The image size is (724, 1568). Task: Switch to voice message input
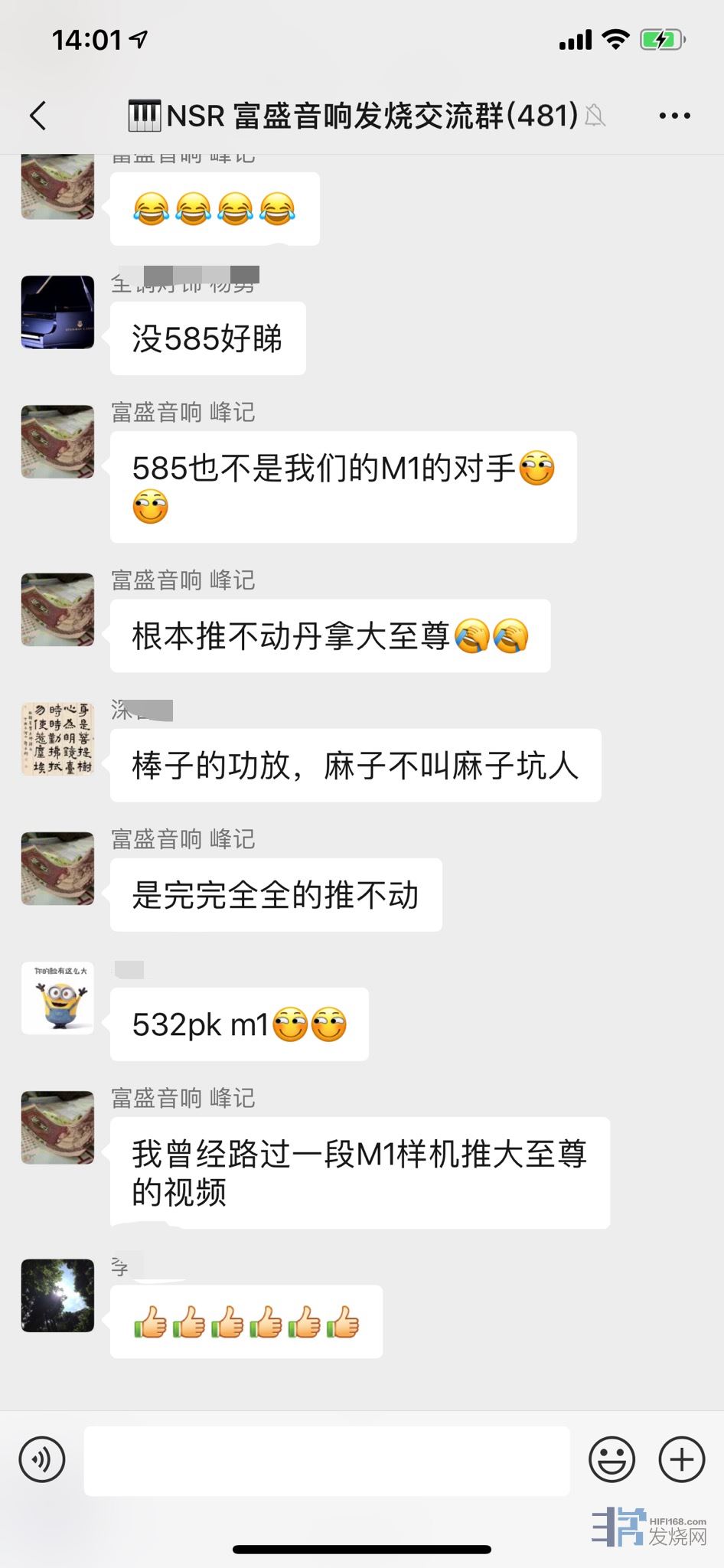42,1459
